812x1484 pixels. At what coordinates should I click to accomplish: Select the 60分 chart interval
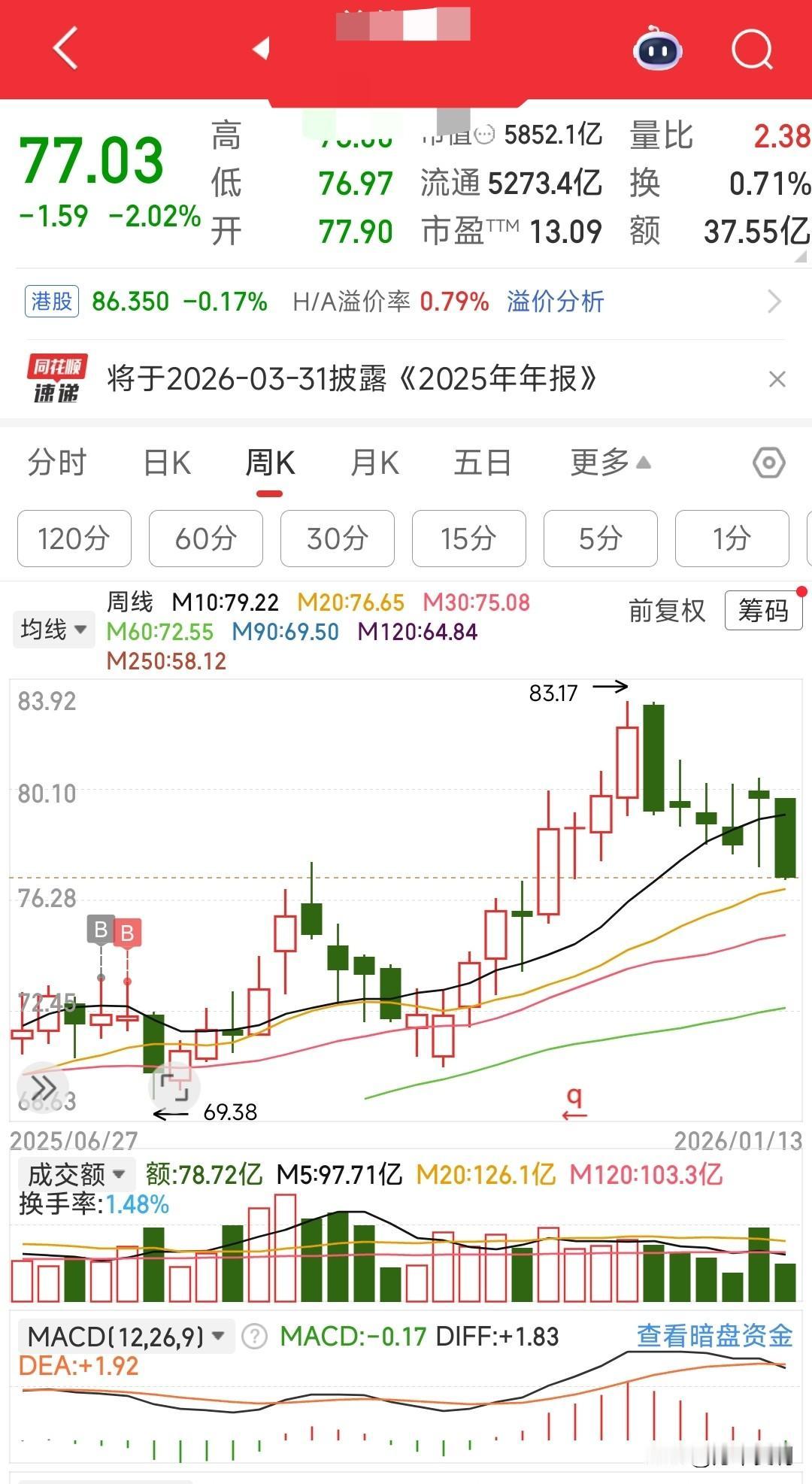click(205, 539)
